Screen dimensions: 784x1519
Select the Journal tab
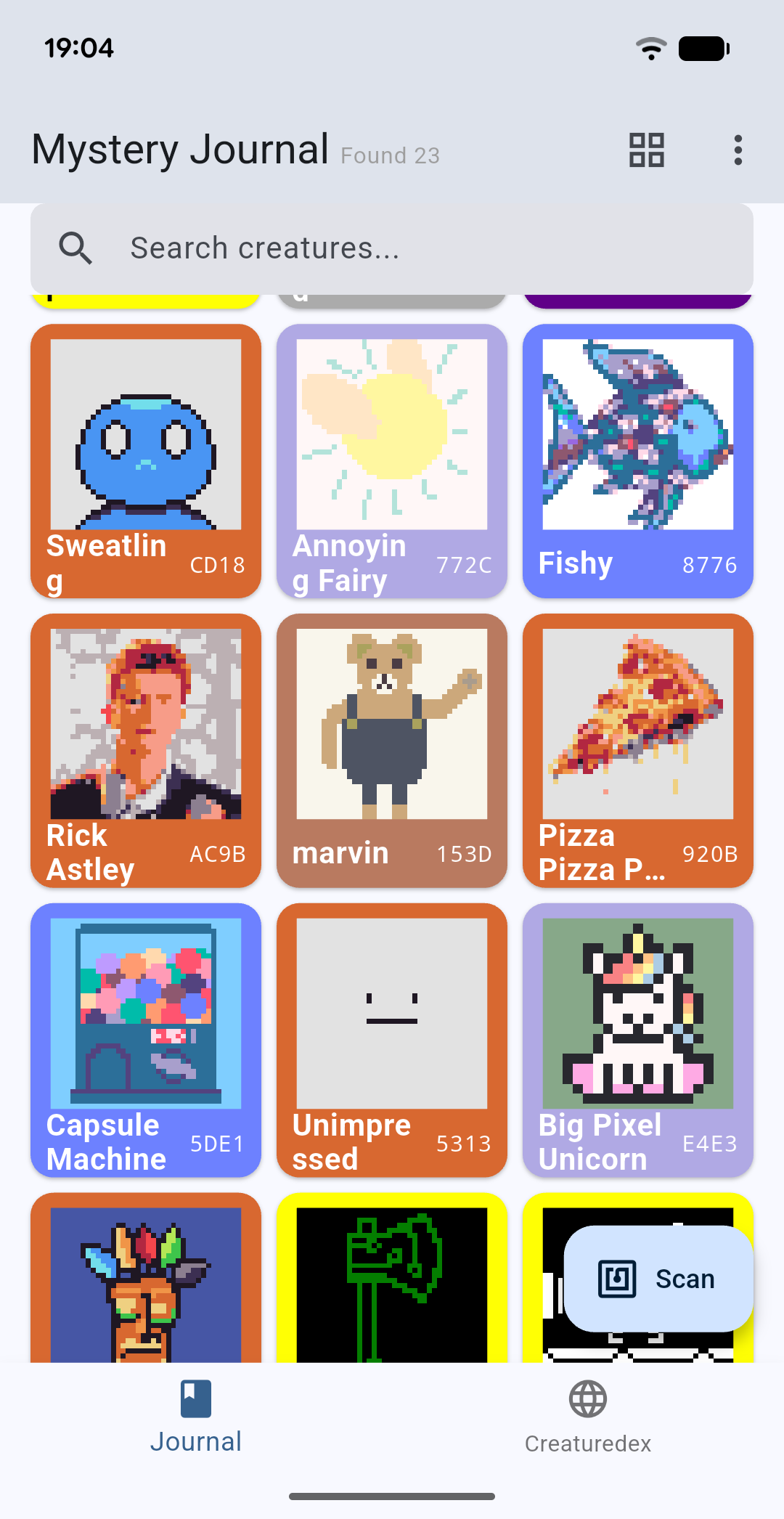(x=195, y=1416)
